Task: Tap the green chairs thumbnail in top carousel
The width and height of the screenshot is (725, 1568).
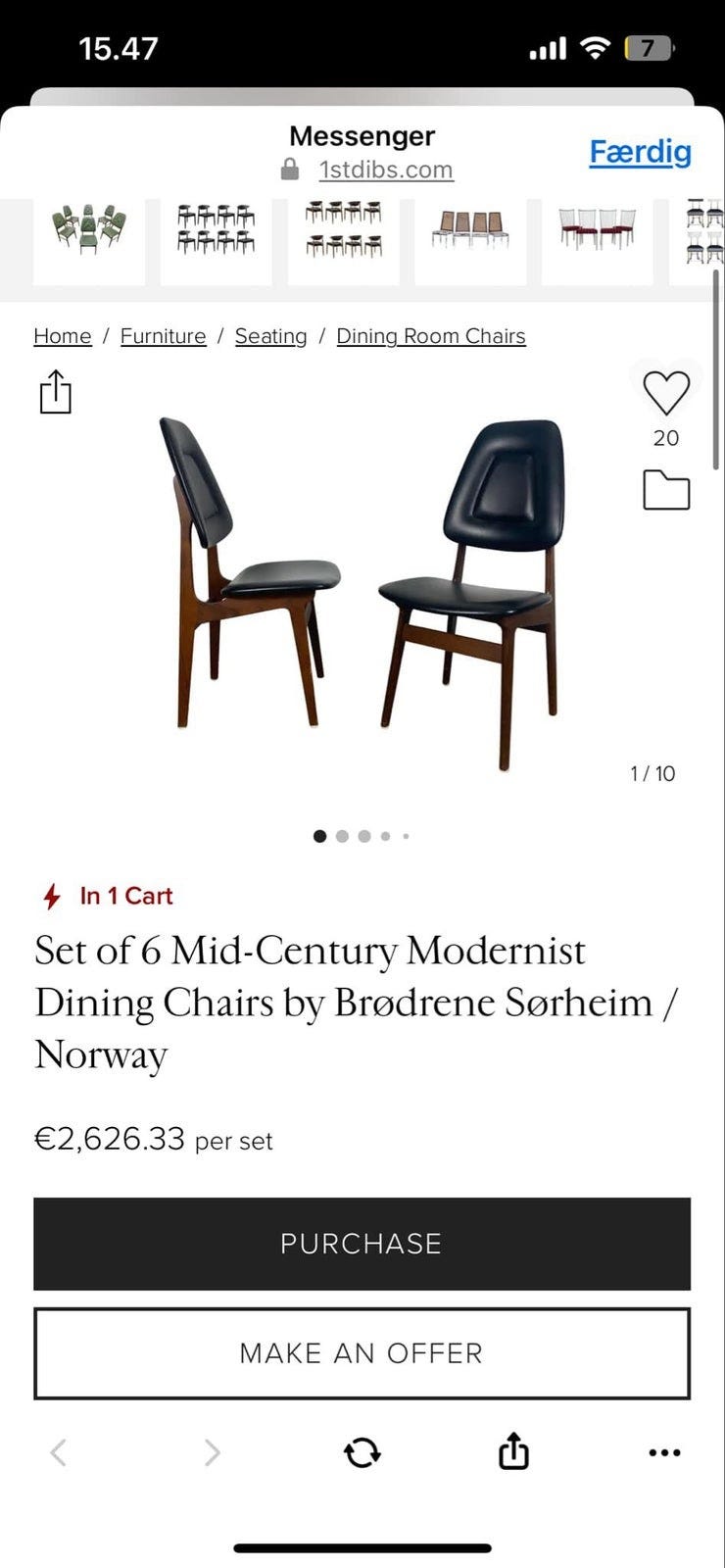Action: 89,231
